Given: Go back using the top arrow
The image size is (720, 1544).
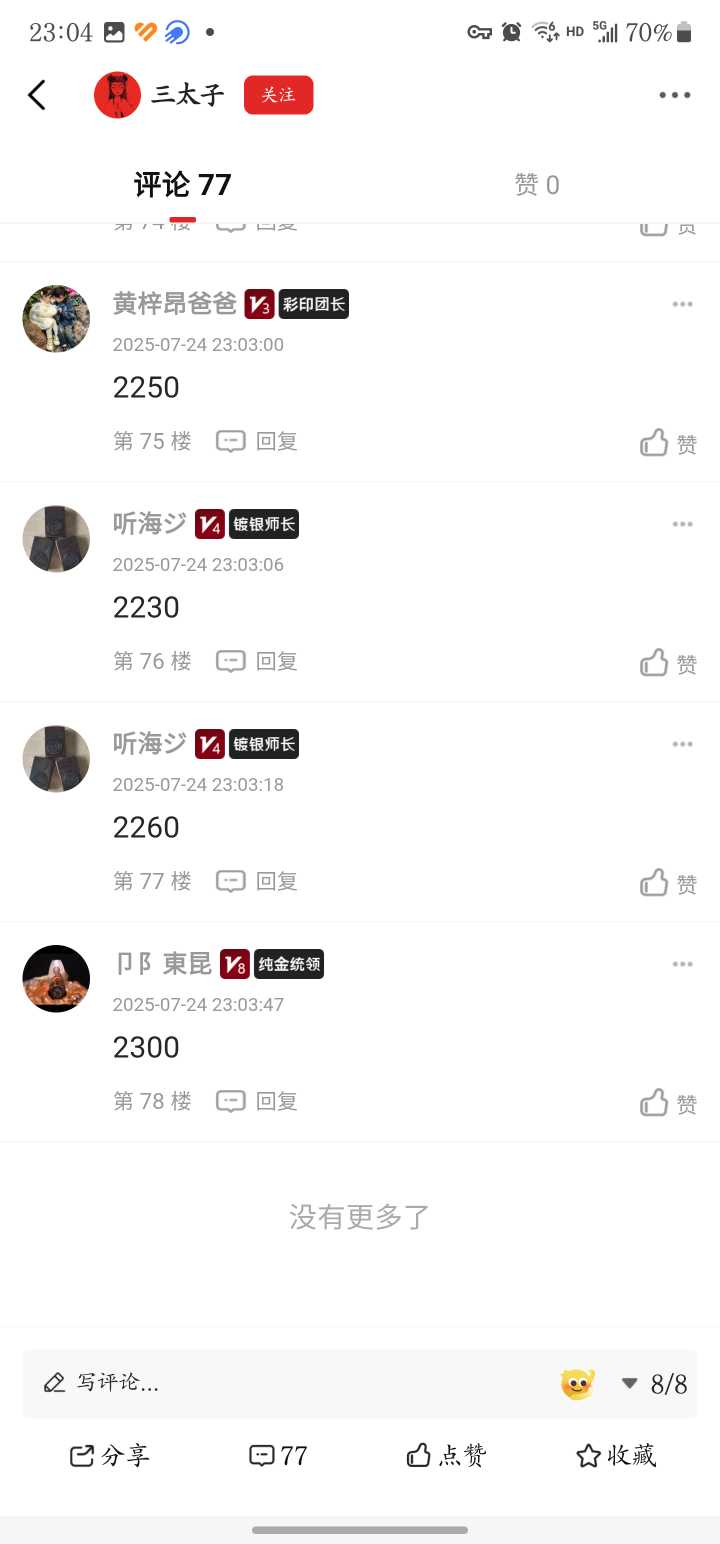Looking at the screenshot, I should [x=37, y=95].
